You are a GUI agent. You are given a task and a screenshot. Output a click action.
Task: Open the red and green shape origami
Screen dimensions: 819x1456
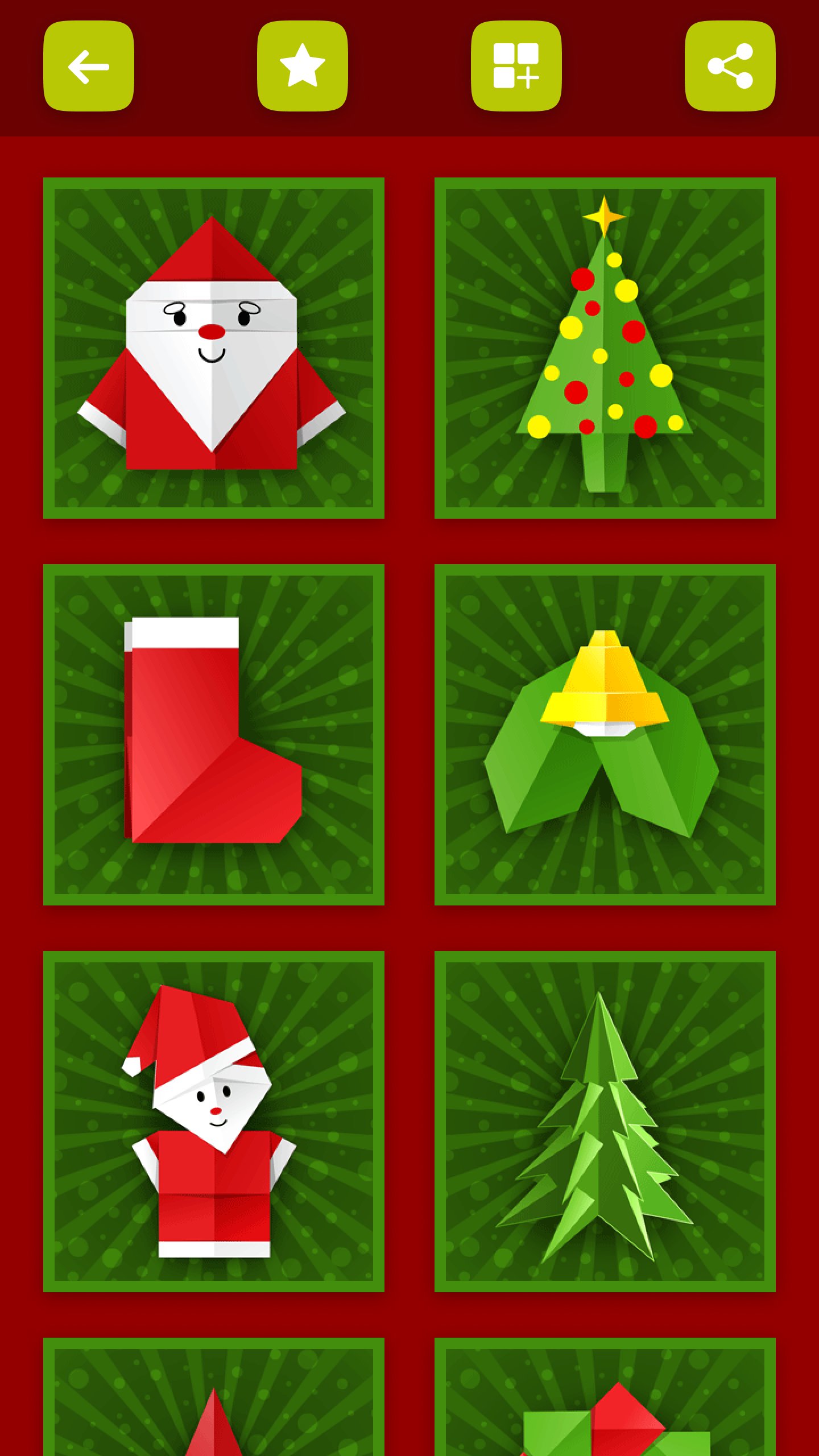(605, 1405)
